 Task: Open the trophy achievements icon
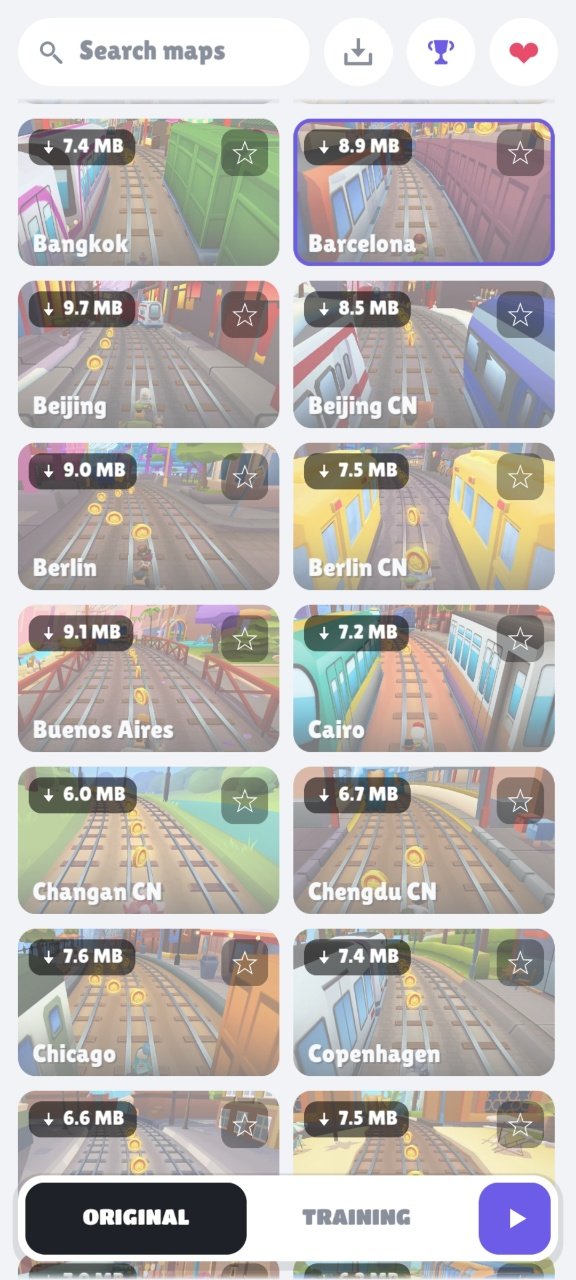pos(441,52)
